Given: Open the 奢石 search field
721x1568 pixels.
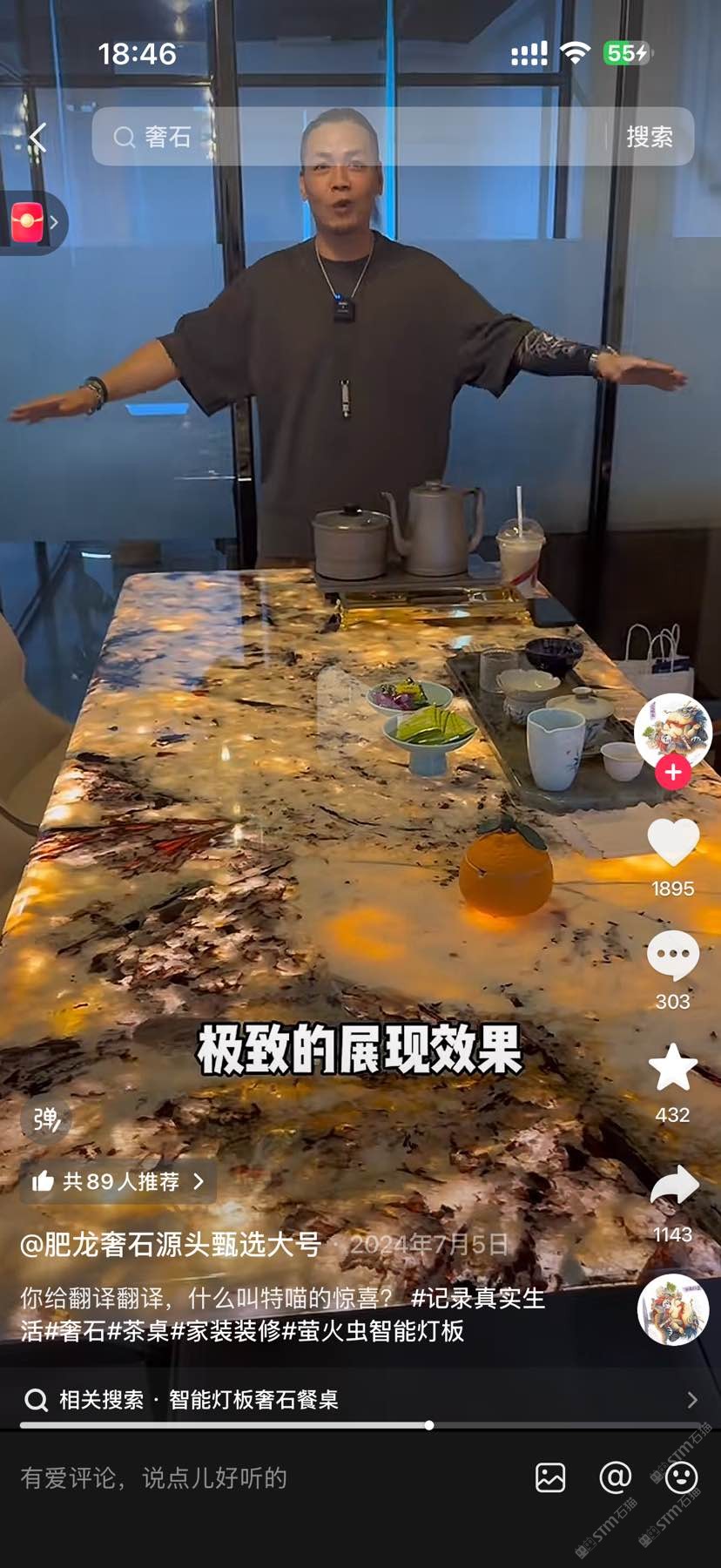Looking at the screenshot, I should click(x=348, y=137).
